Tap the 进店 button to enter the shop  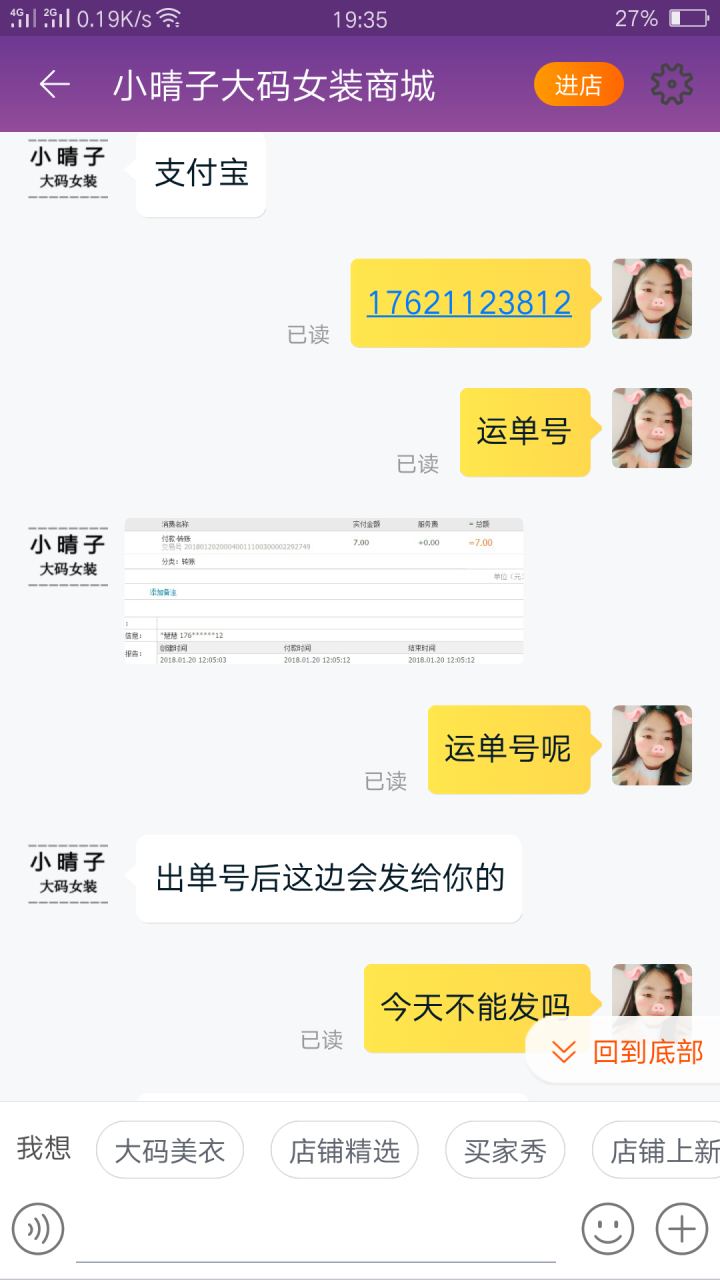tap(578, 85)
